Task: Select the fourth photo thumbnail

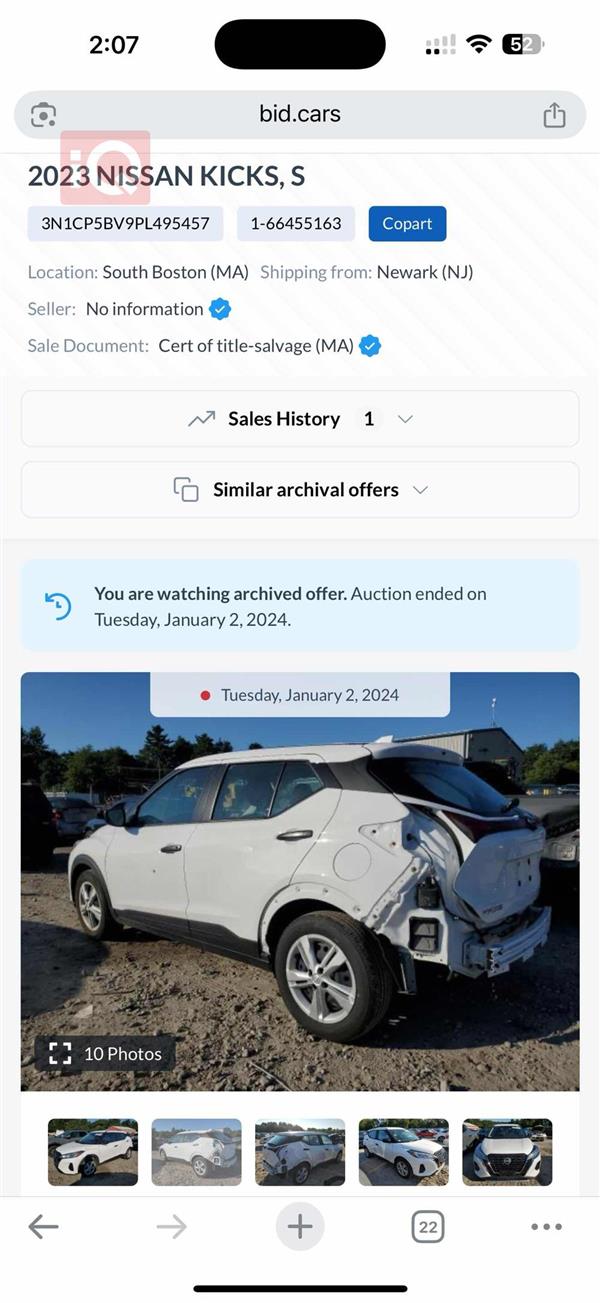Action: pyautogui.click(x=403, y=1152)
